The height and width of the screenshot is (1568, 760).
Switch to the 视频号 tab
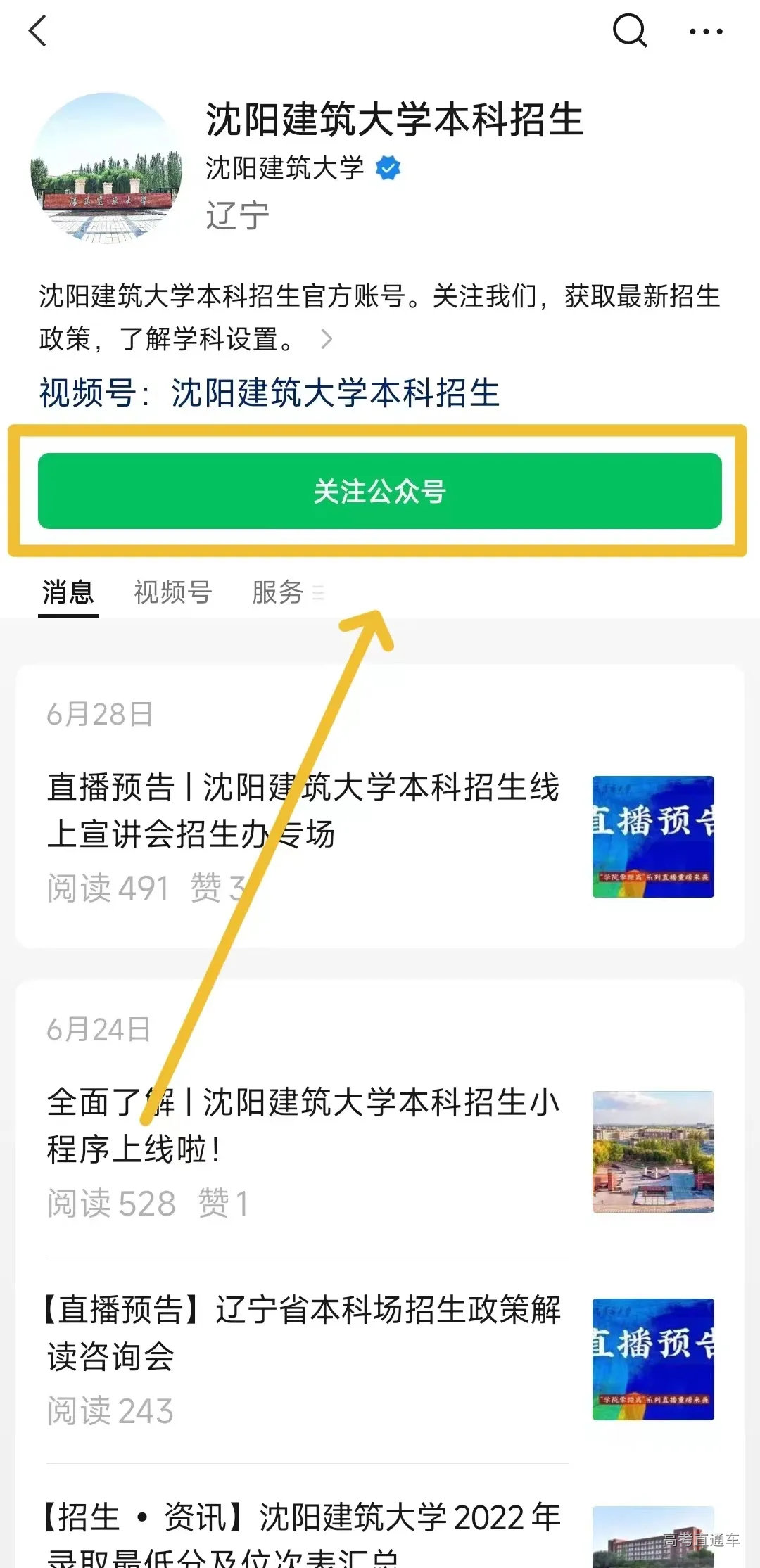click(173, 593)
